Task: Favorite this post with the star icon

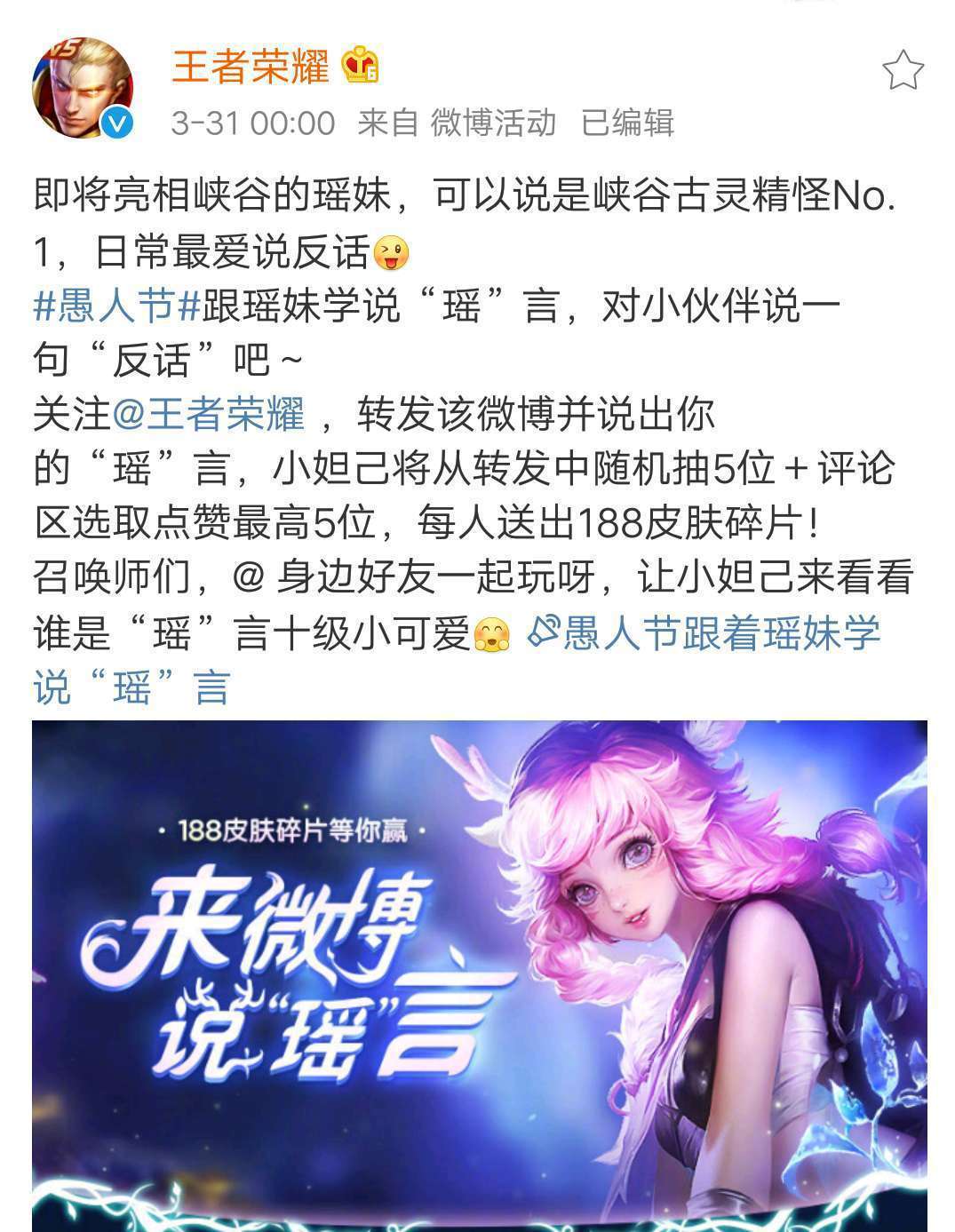Action: pos(903,70)
